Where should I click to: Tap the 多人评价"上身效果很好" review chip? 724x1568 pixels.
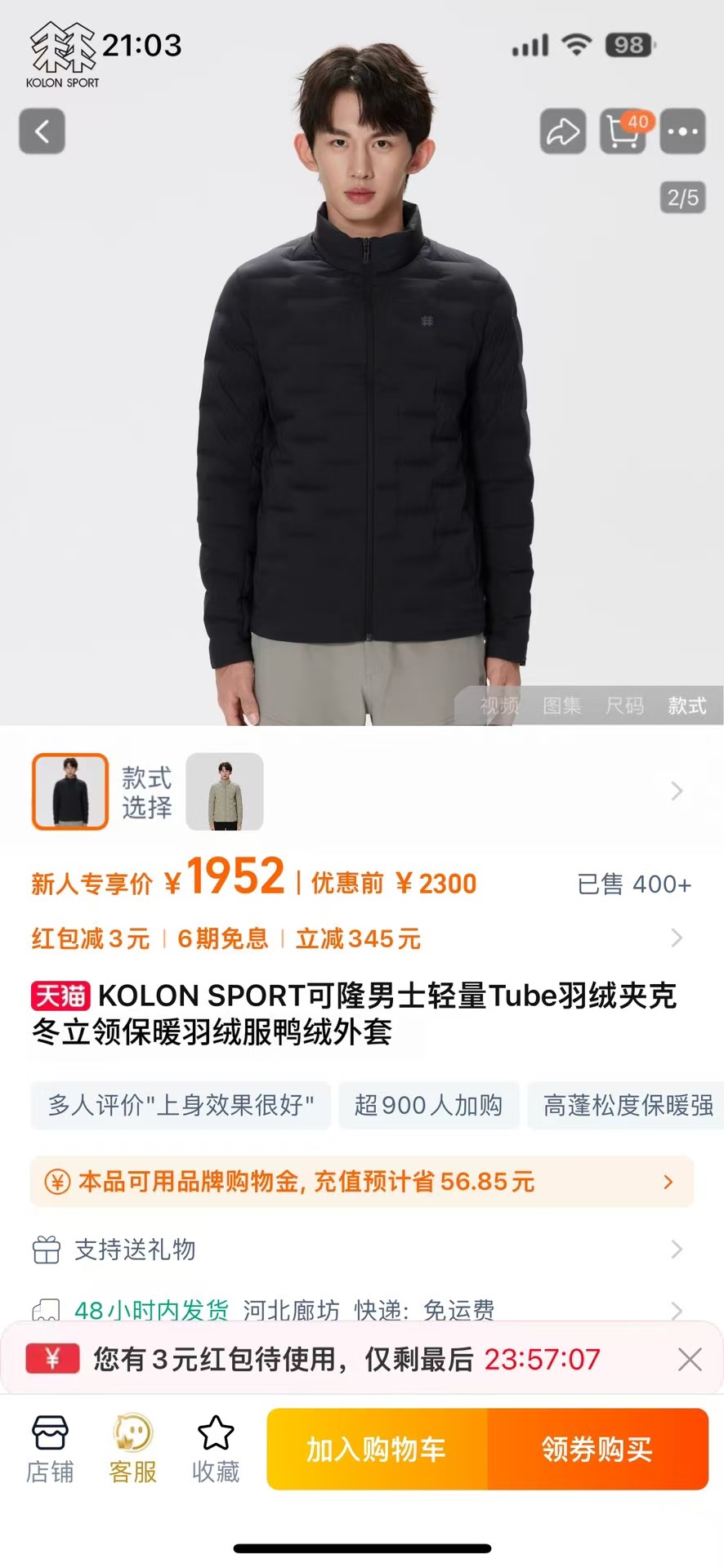pyautogui.click(x=181, y=1105)
